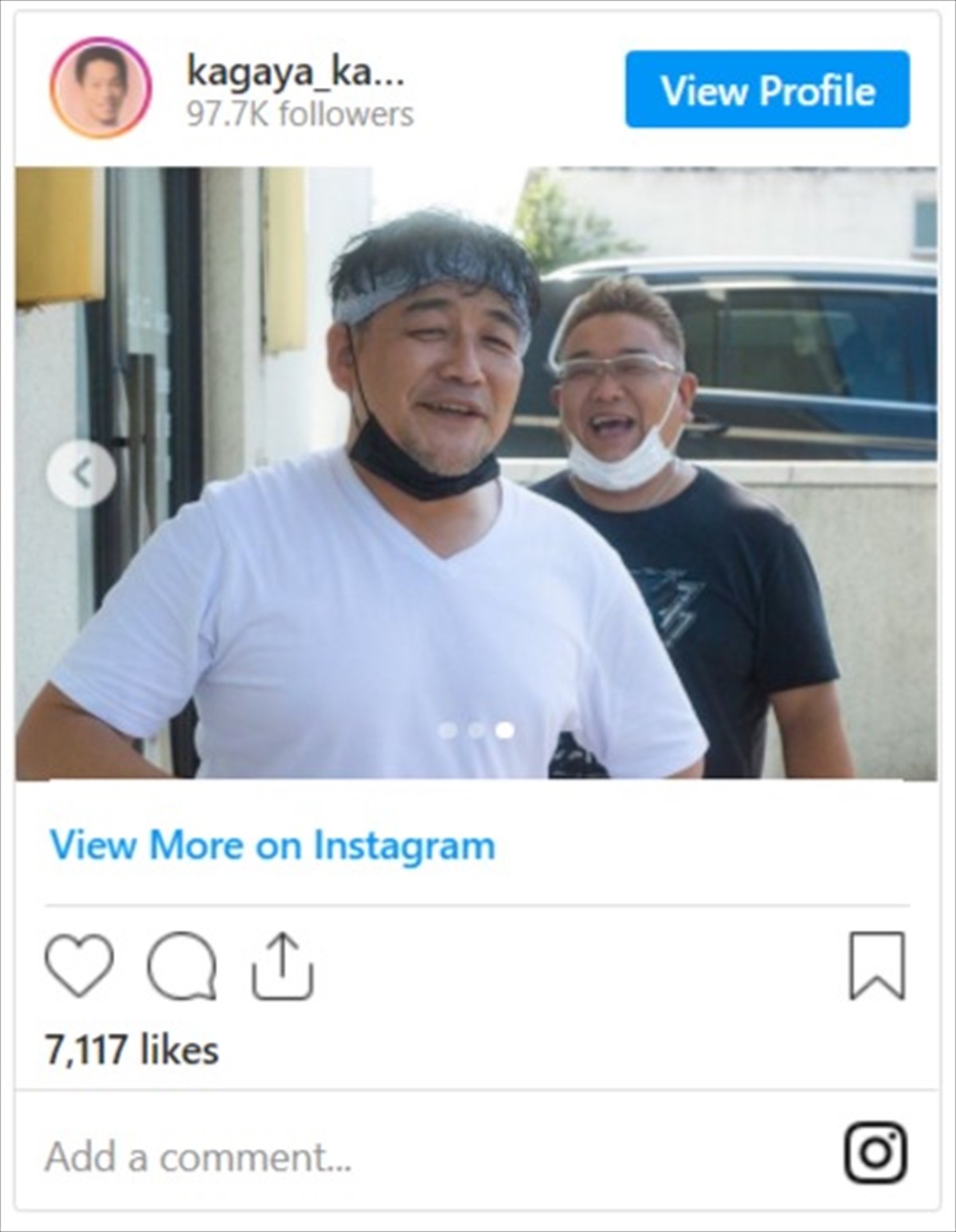Share this post

click(283, 965)
